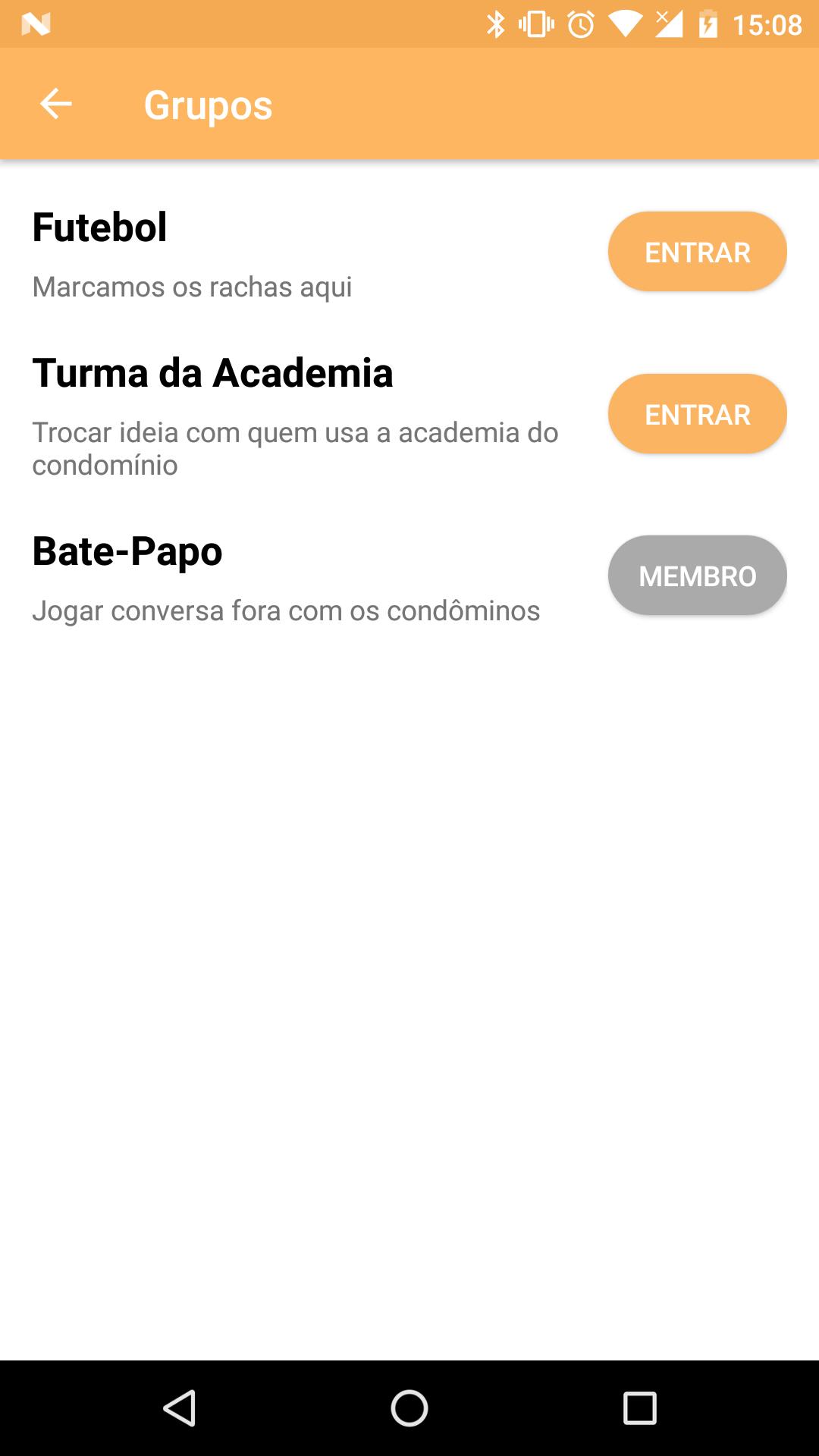Tap ENTRAR for Turma da Academia
The image size is (819, 1456).
(697, 414)
